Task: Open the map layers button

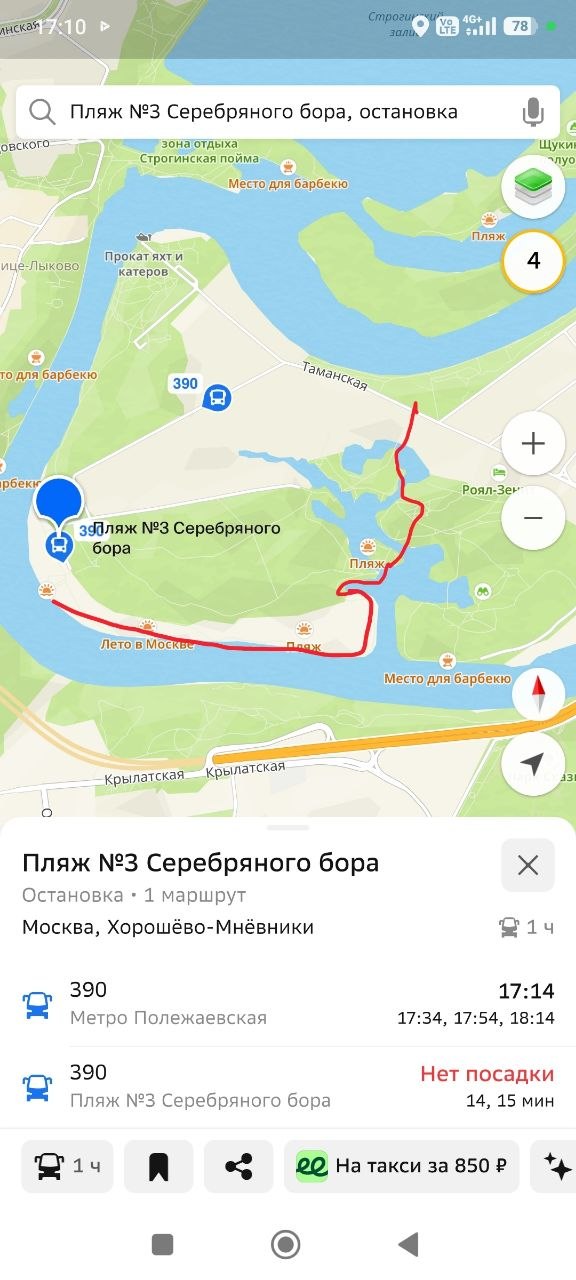Action: [x=533, y=187]
